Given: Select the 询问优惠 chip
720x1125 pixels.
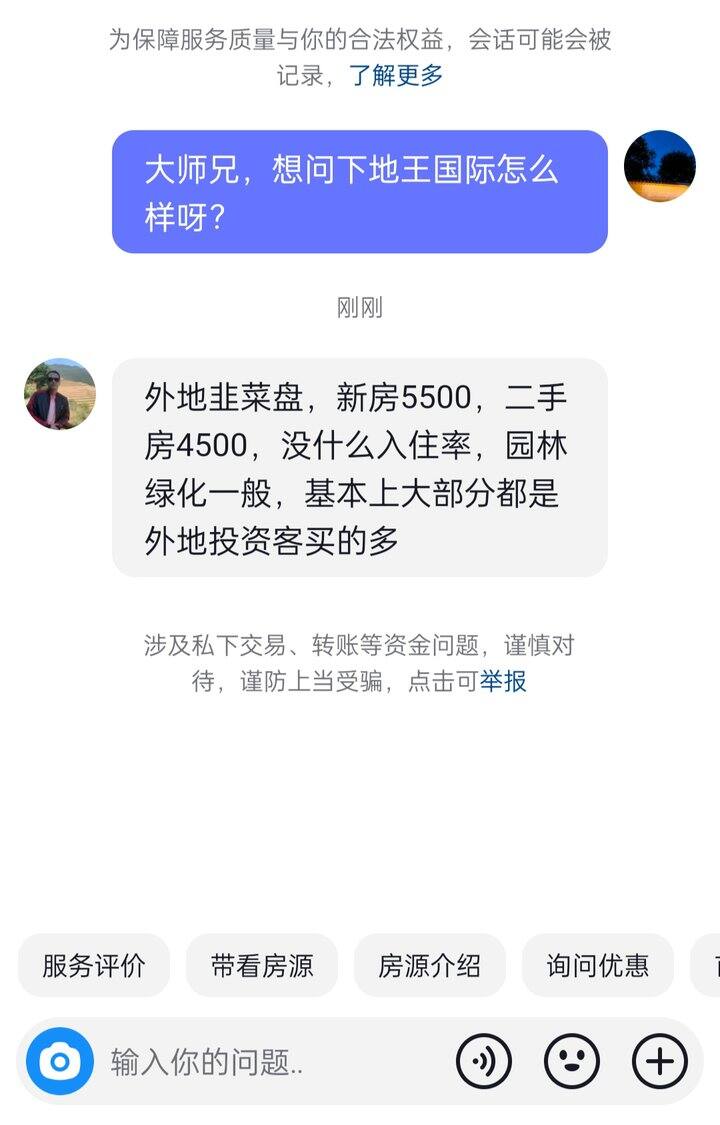Looking at the screenshot, I should point(598,965).
